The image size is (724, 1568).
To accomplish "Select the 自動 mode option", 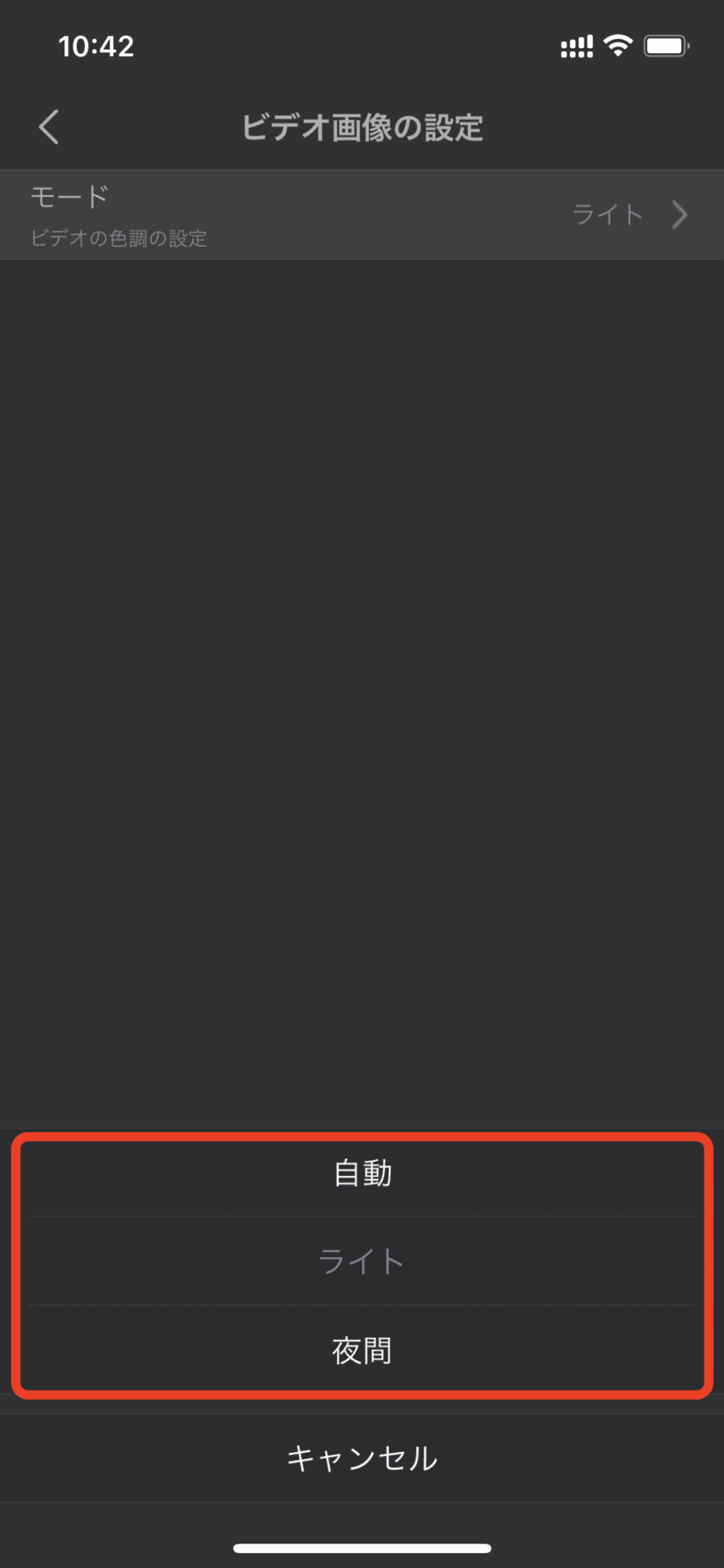I will [x=362, y=1174].
